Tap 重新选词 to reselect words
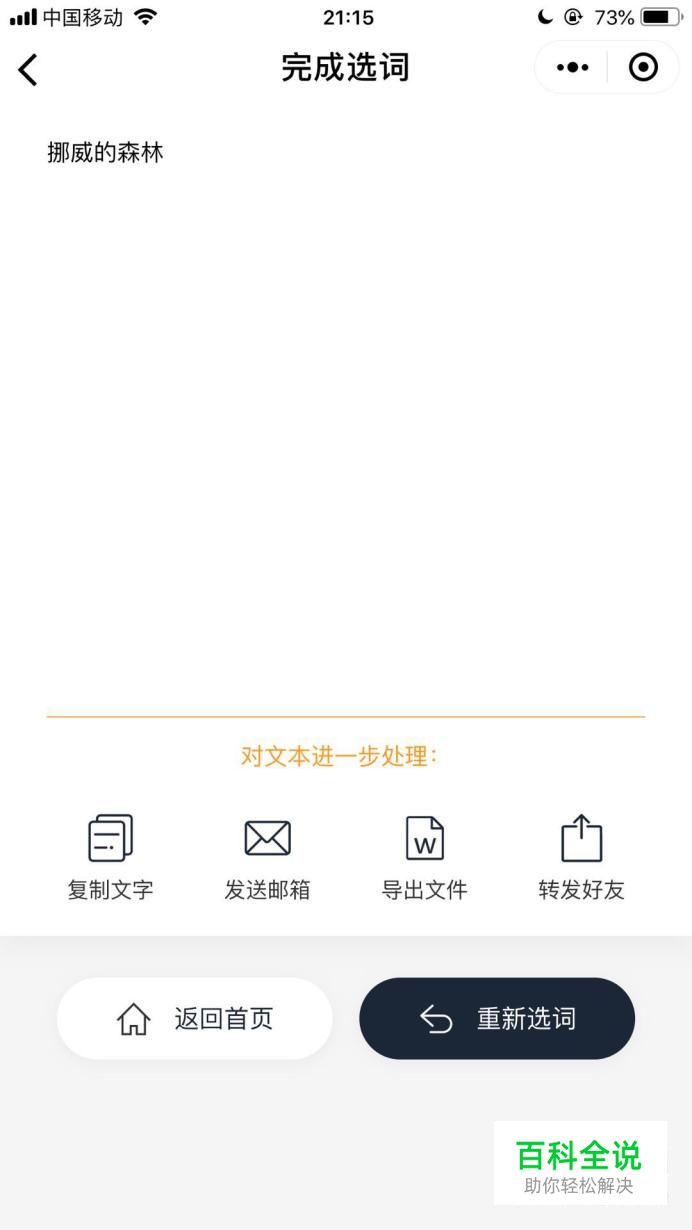 pos(497,1019)
